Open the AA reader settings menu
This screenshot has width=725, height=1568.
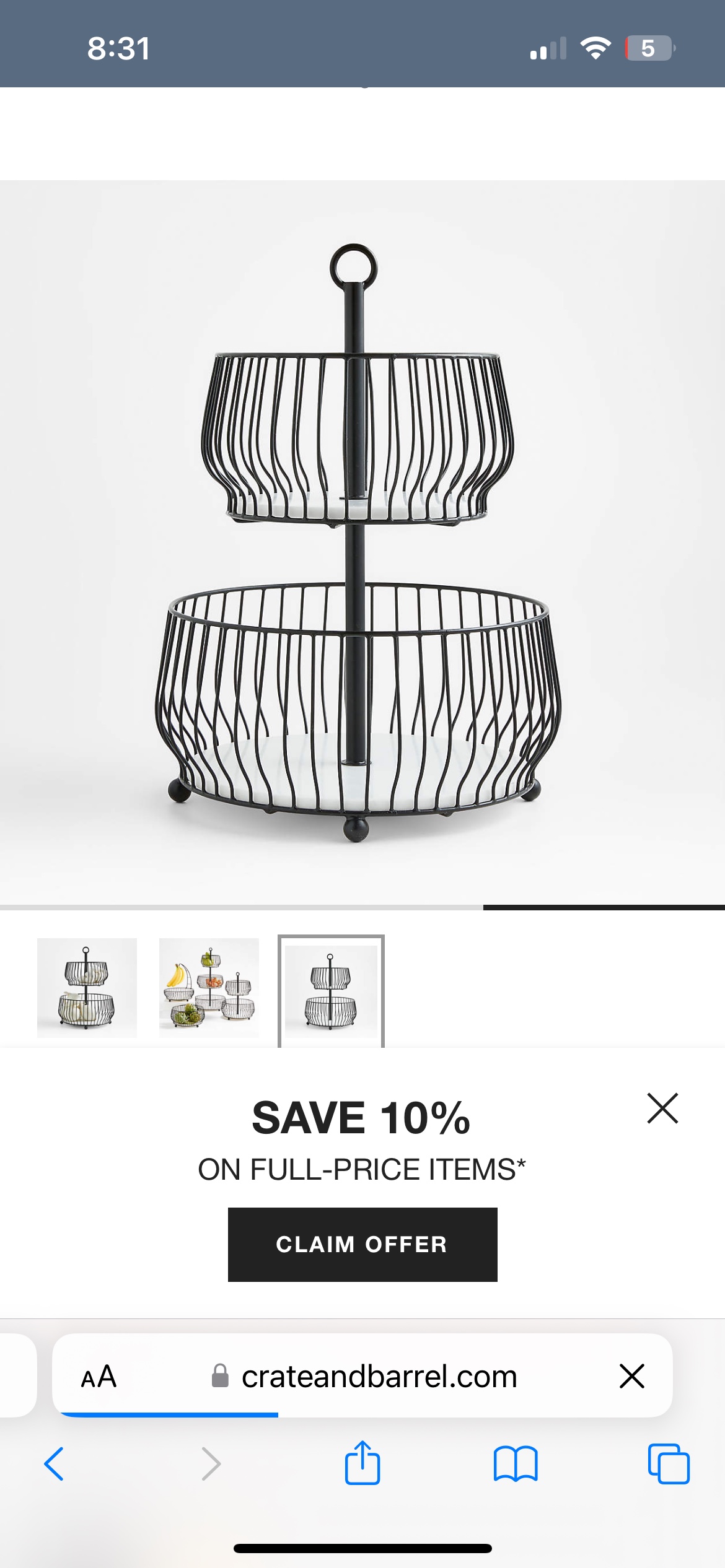[99, 1377]
